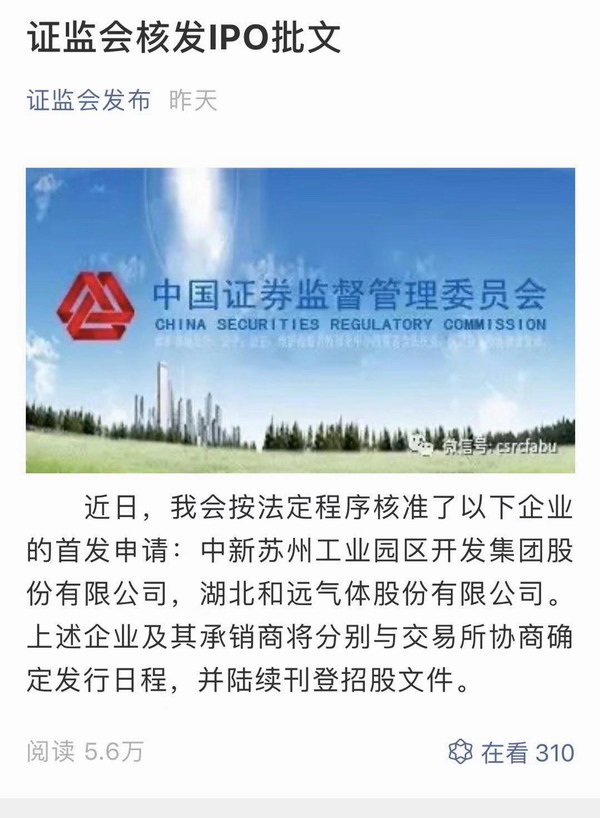Screen dimensions: 600x818
Task: Mark the article as 在看
Action: (x=510, y=752)
